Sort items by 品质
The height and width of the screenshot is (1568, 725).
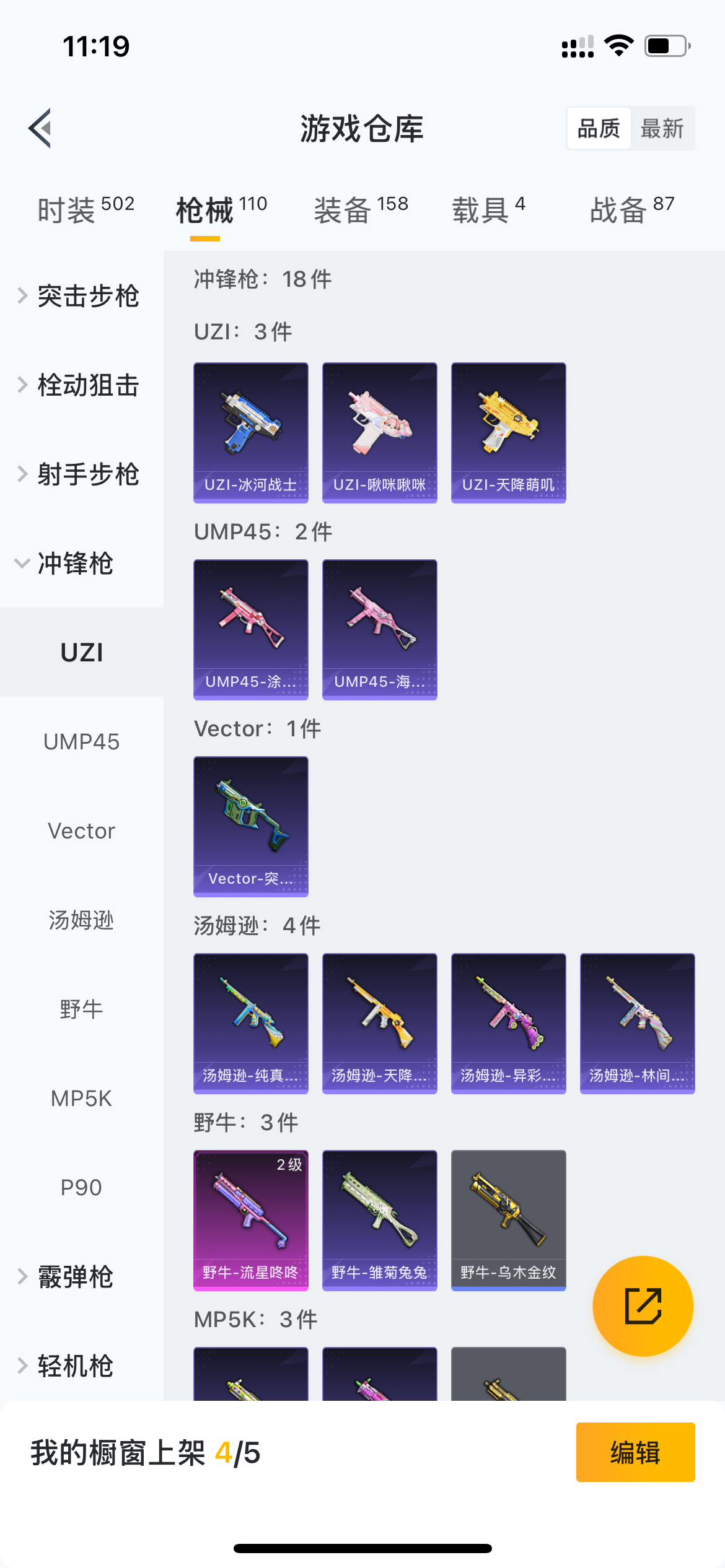(x=599, y=128)
